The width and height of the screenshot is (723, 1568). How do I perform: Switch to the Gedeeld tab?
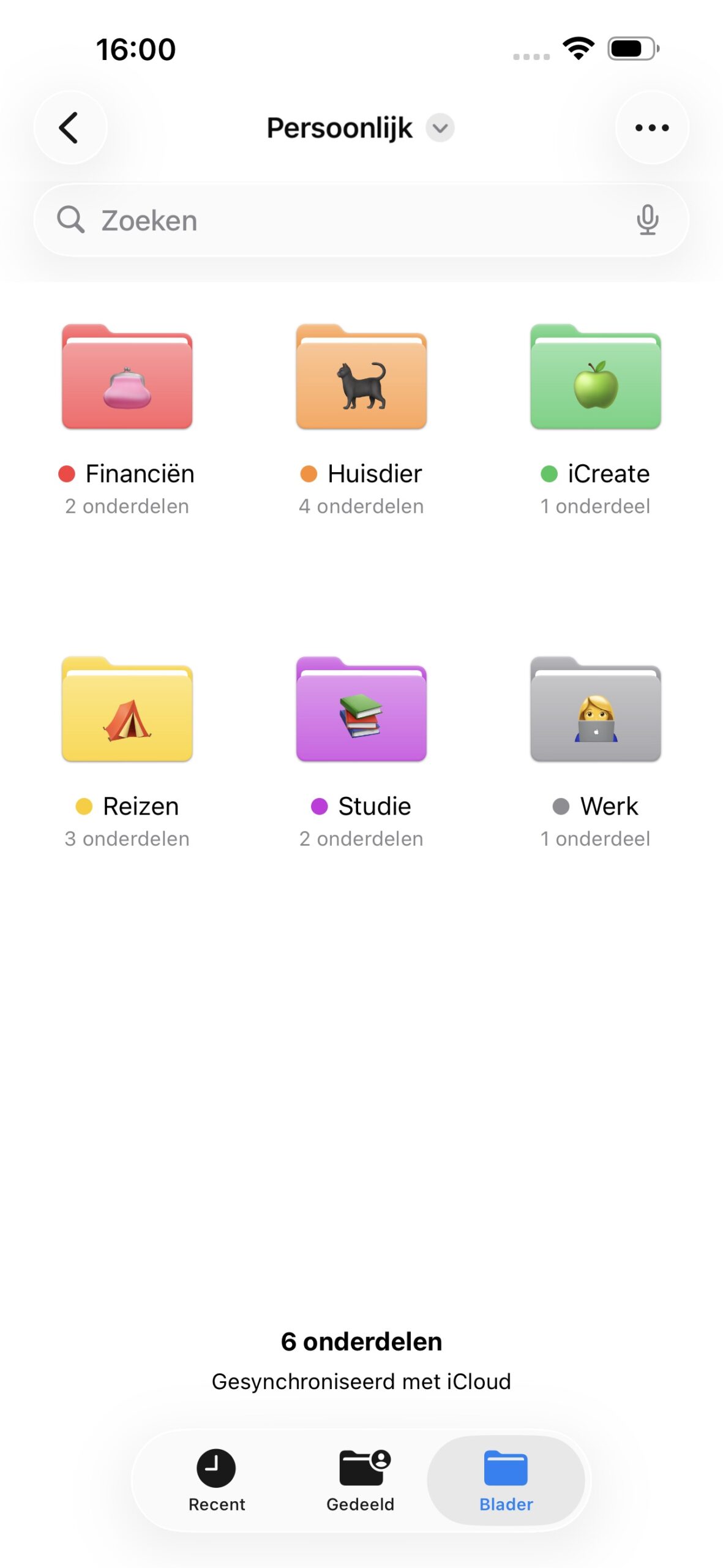(x=361, y=1480)
